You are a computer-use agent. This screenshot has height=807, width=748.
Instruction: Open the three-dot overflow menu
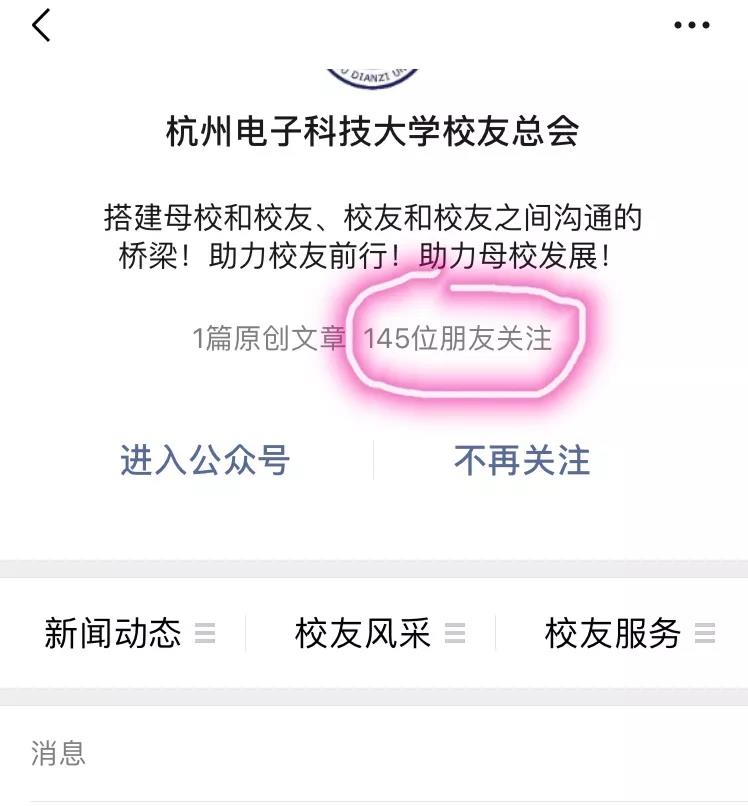coord(691,26)
